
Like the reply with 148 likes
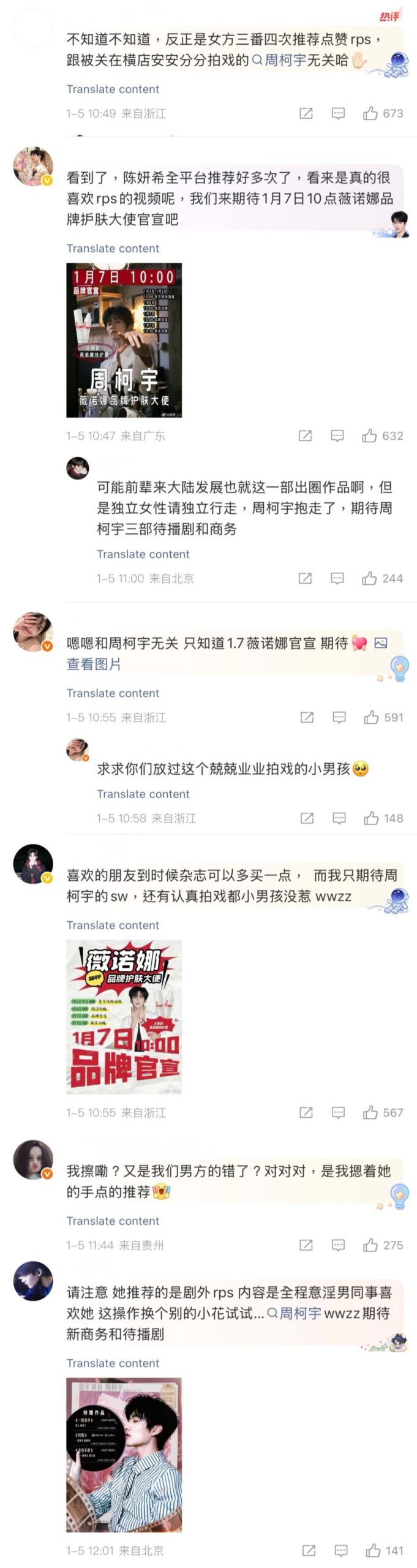[370, 818]
